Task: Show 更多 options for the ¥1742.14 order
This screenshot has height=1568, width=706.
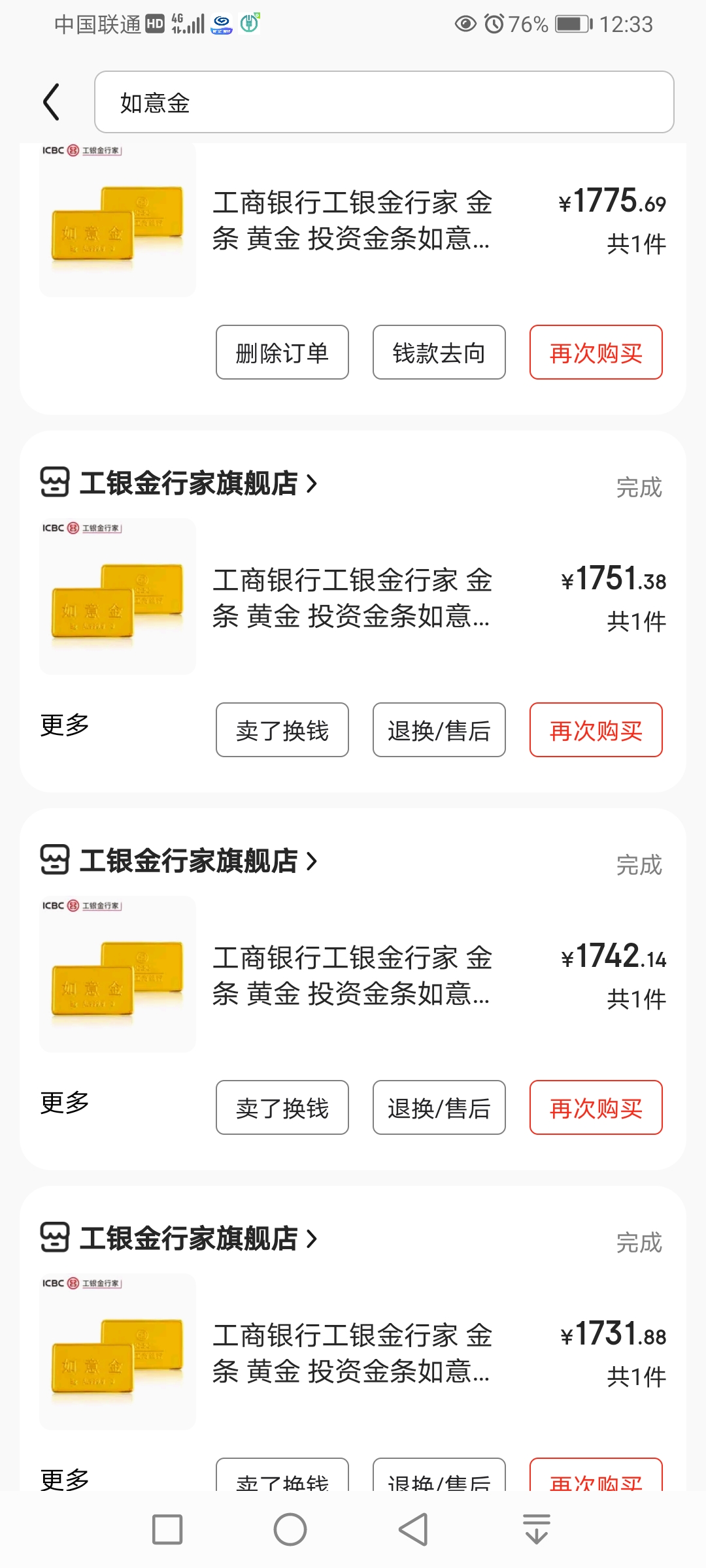Action: [x=64, y=1103]
